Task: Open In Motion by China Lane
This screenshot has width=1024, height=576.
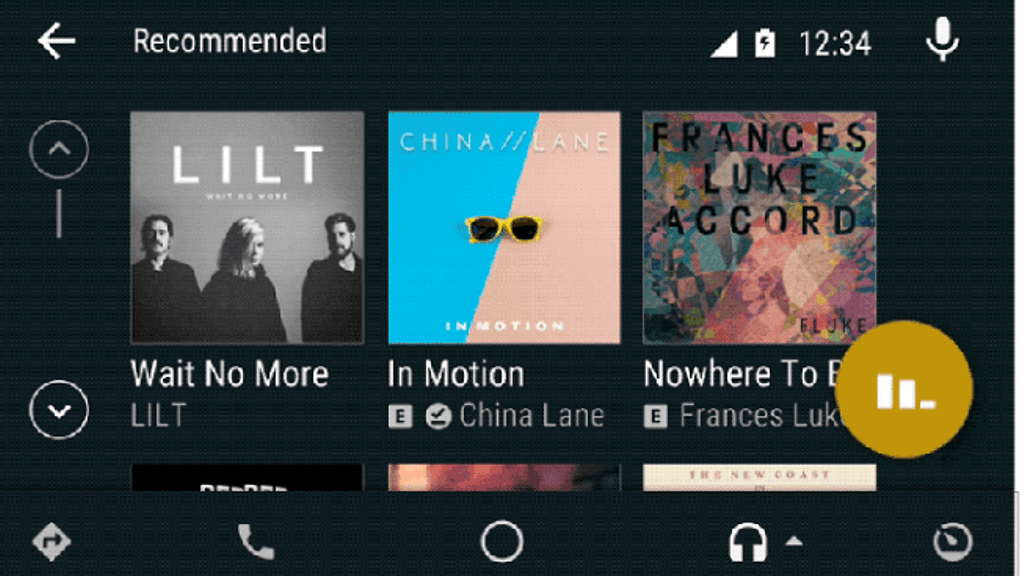Action: 504,228
